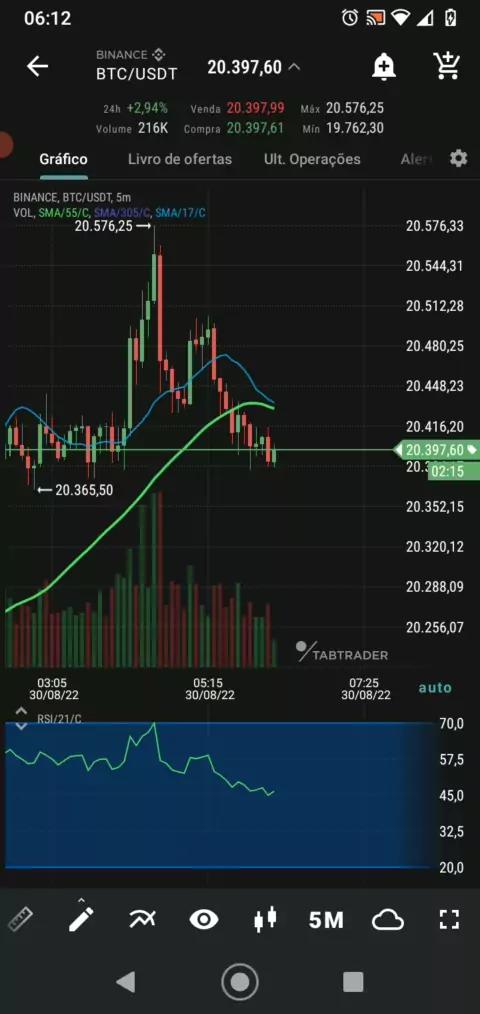Expand the BTC/USDT price header chevron
This screenshot has width=480, height=1014.
pyautogui.click(x=294, y=67)
